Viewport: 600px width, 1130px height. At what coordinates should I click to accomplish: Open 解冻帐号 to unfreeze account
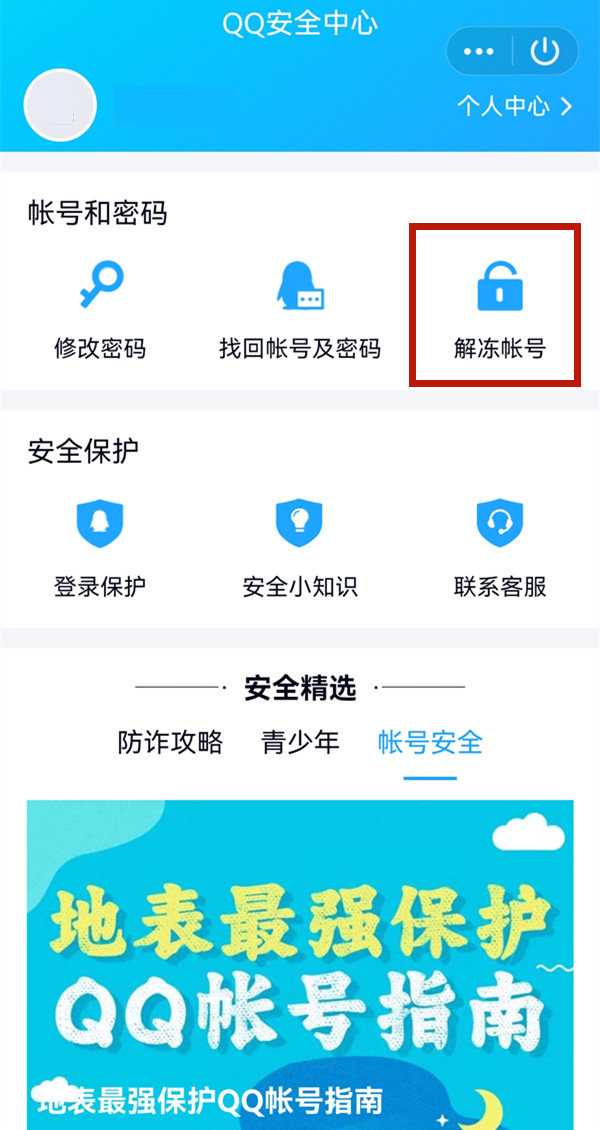(500, 305)
